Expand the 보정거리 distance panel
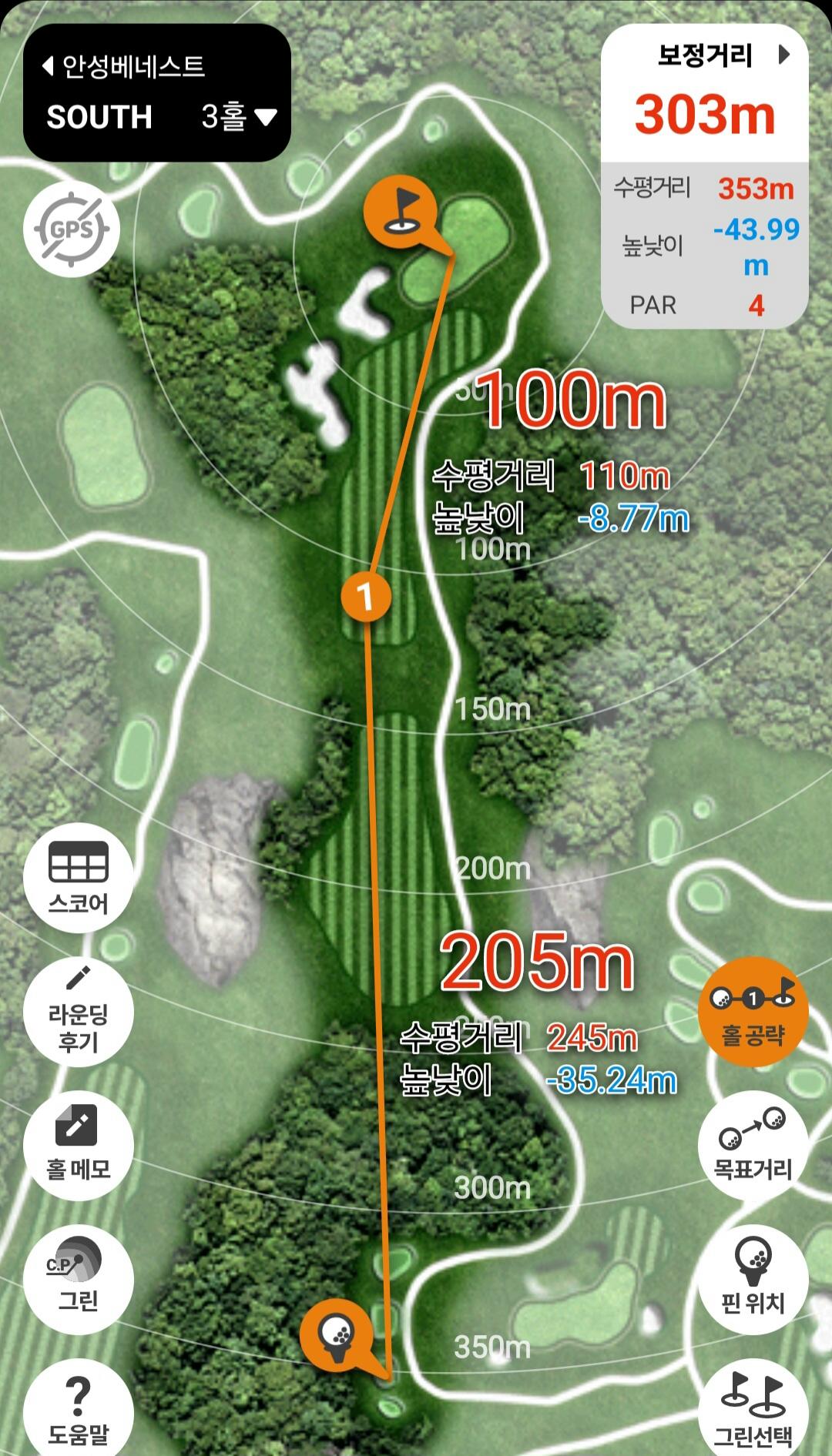The height and width of the screenshot is (1456, 832). (x=783, y=55)
